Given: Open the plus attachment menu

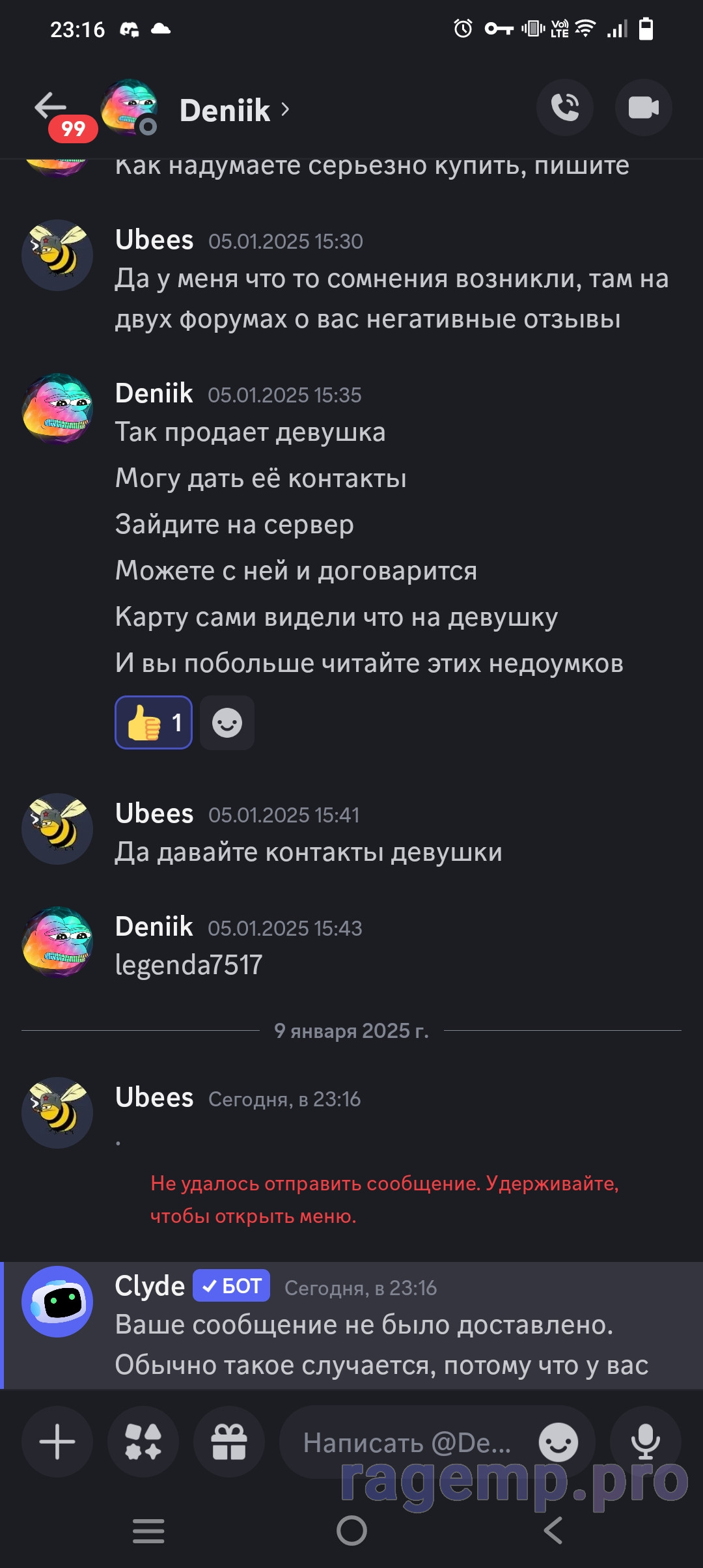Looking at the screenshot, I should tap(57, 1442).
